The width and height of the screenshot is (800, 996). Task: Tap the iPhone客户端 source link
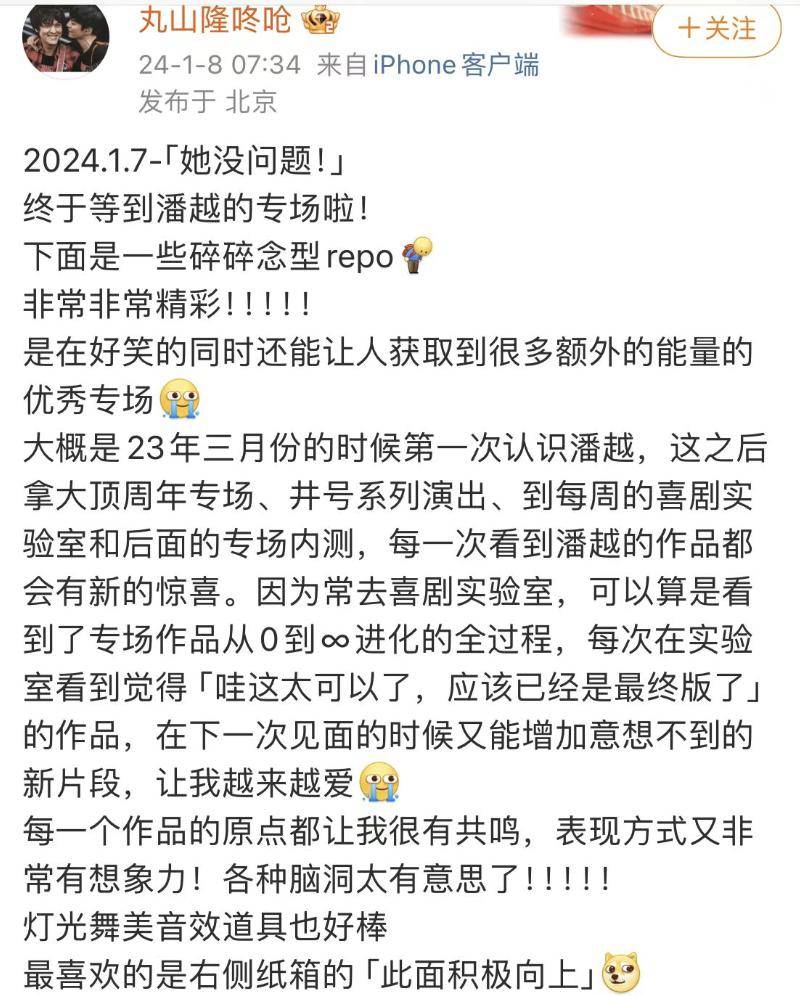[456, 64]
